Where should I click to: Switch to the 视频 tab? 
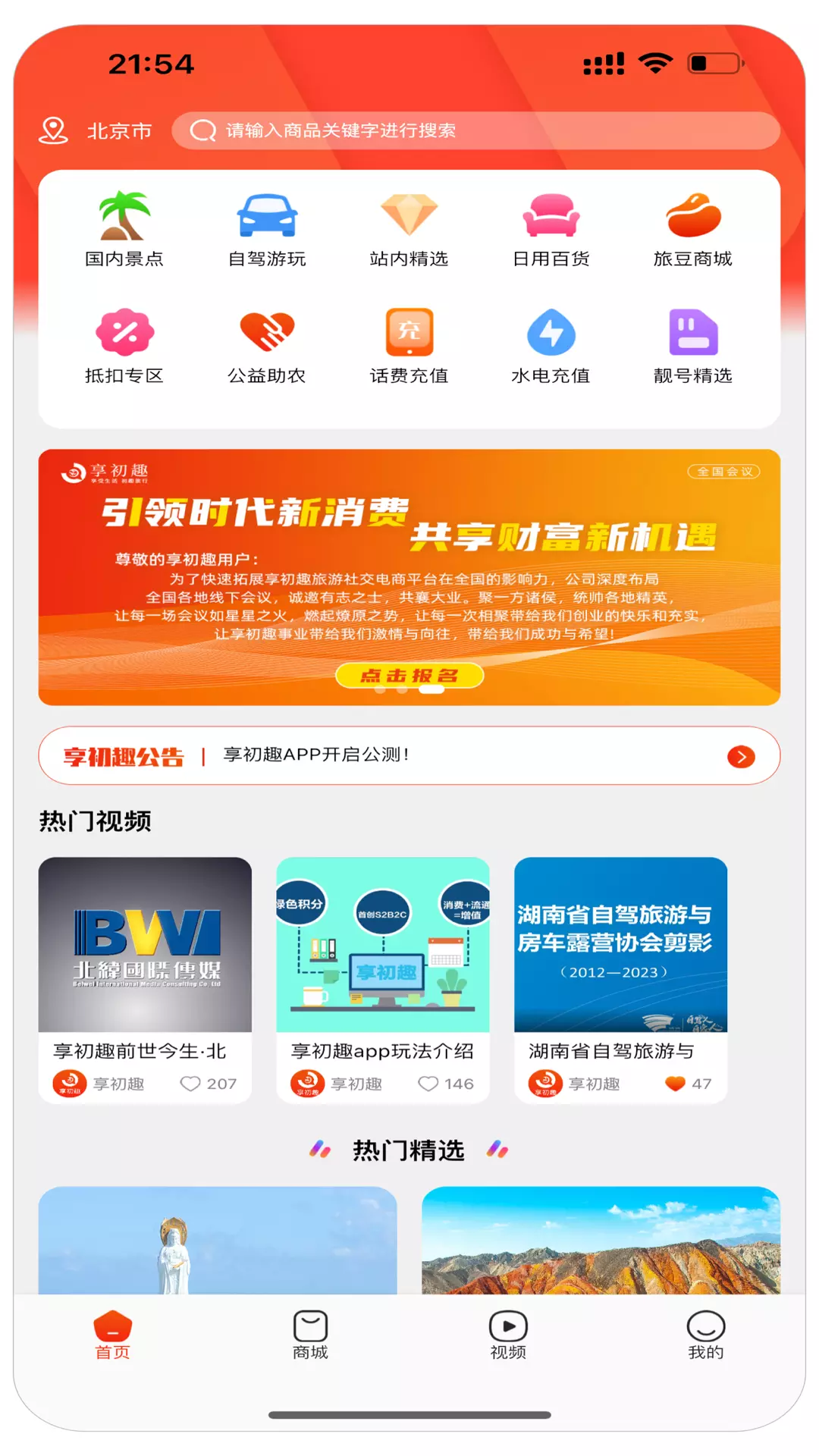pos(508,1335)
